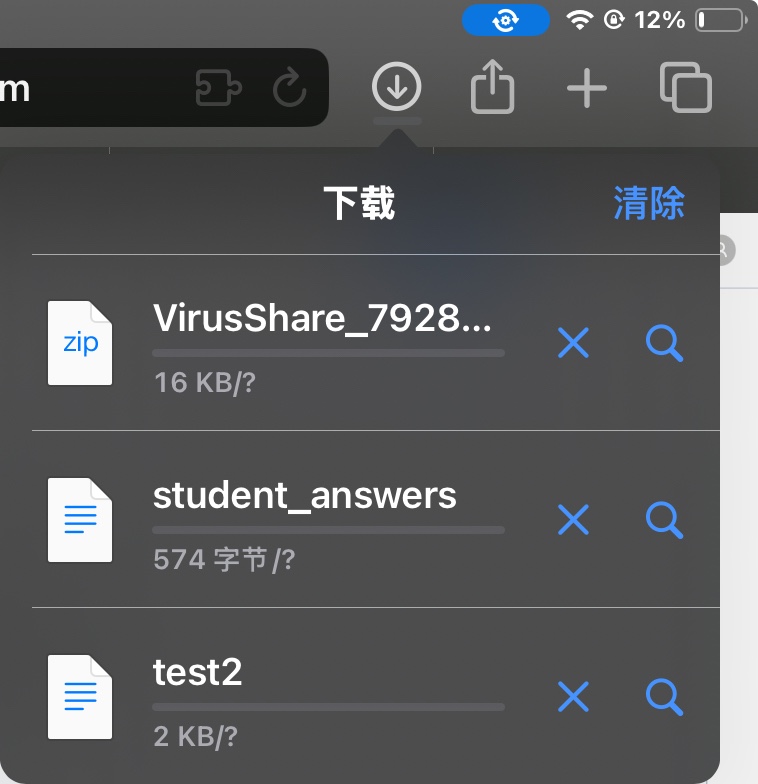
Task: Show the tab overview
Action: coord(686,88)
